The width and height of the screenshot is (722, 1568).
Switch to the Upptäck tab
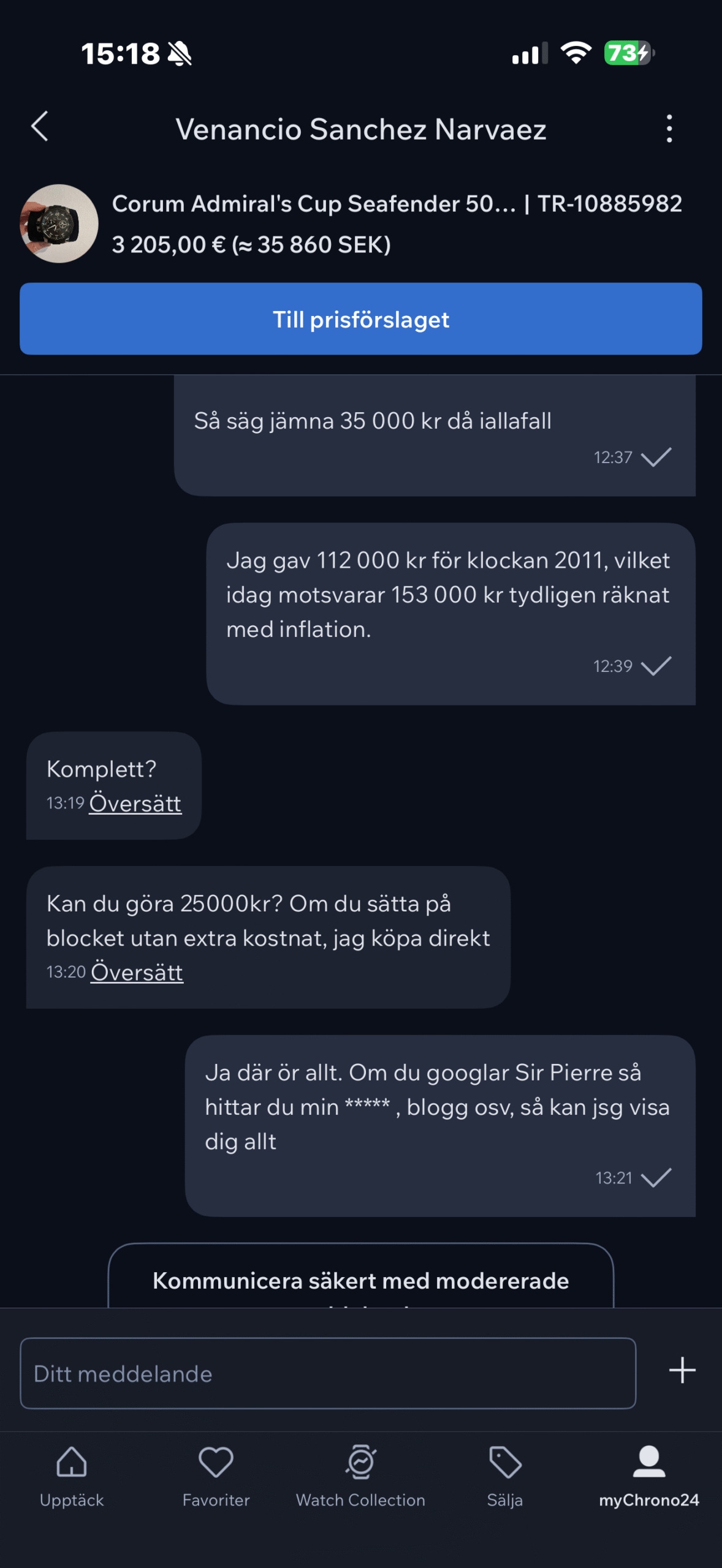[x=72, y=1476]
